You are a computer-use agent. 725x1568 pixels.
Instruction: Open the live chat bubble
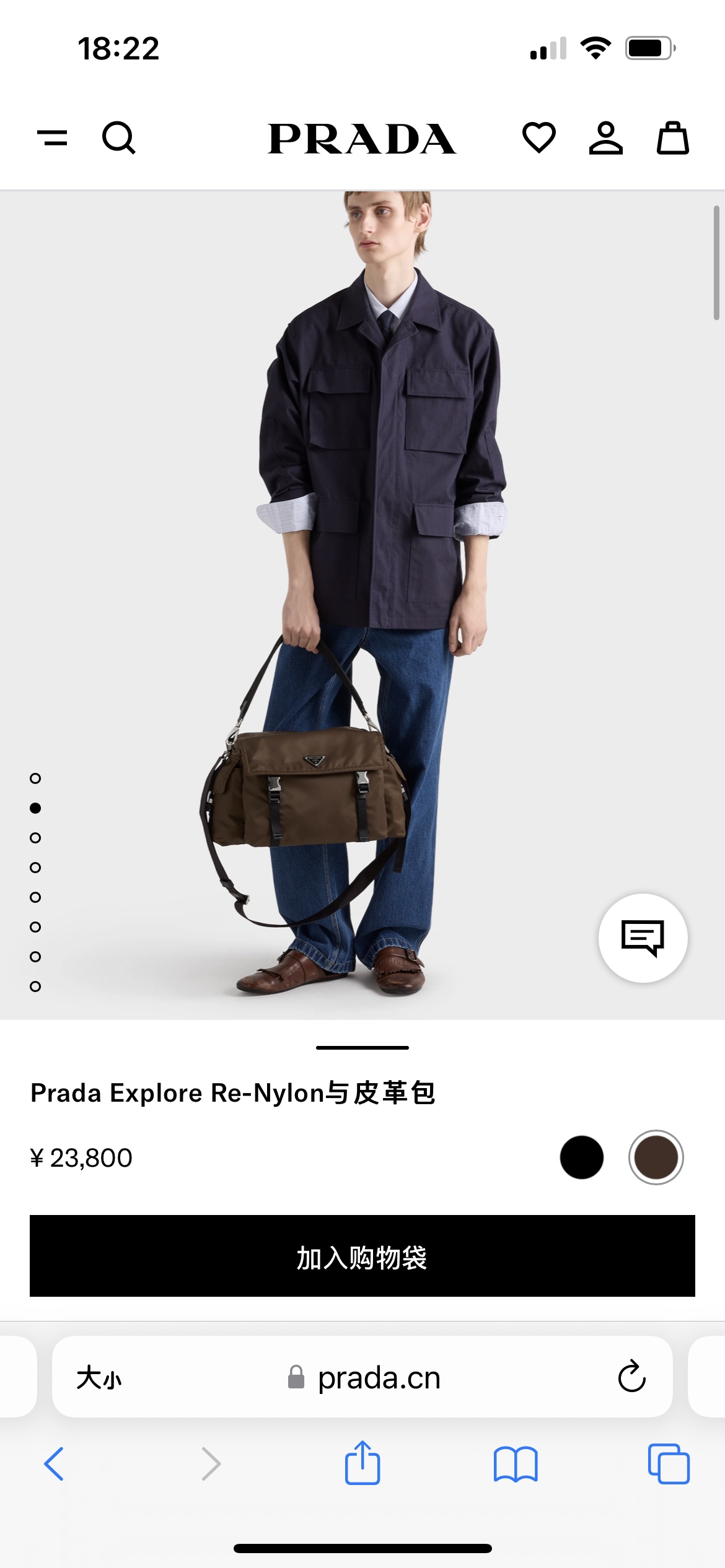click(643, 938)
